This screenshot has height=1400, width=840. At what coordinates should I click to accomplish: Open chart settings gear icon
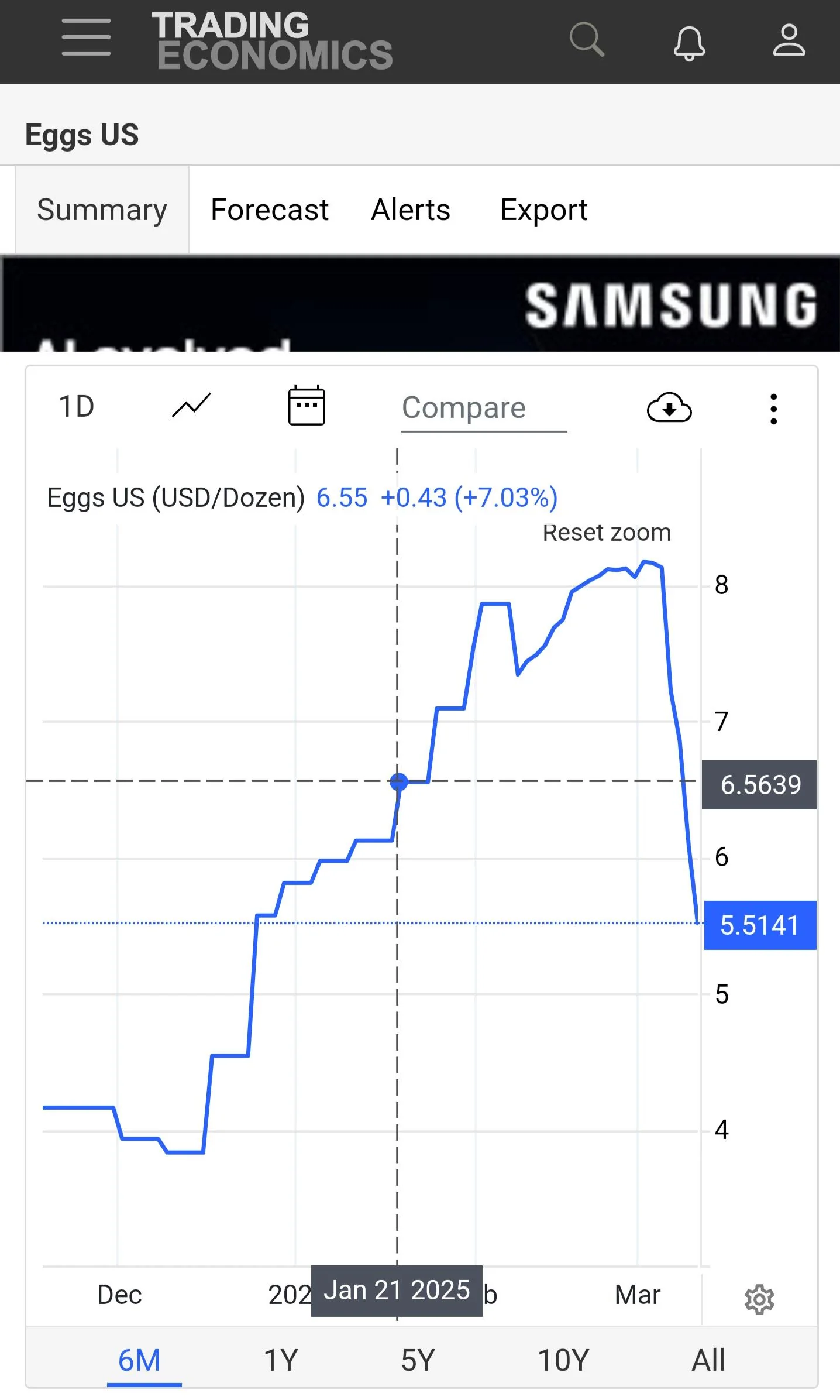coord(759,1300)
